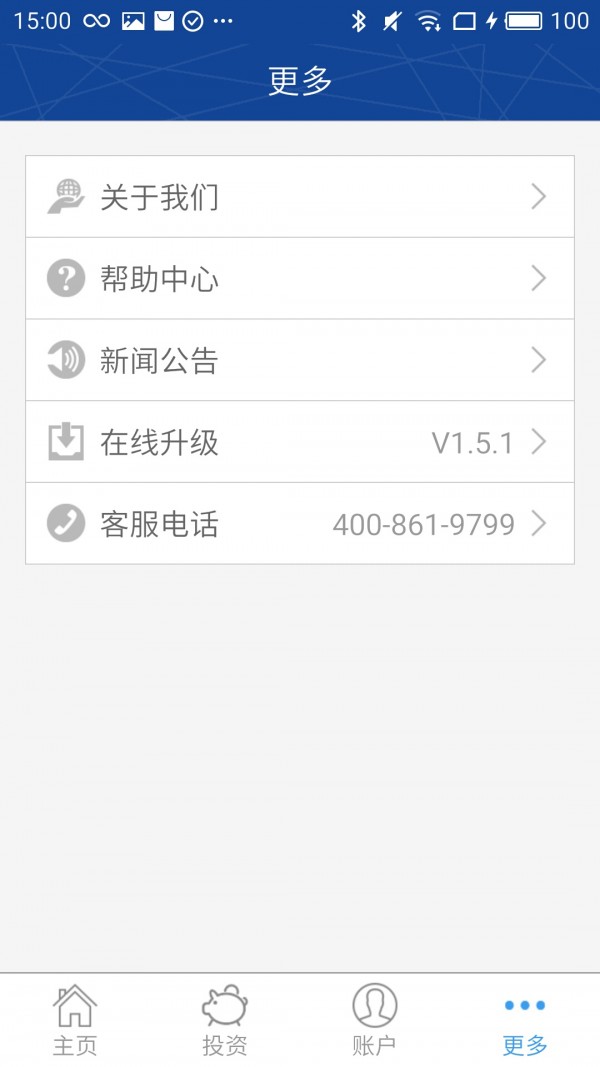The height and width of the screenshot is (1067, 600).
Task: Select the 更多 more tab
Action: click(x=525, y=1020)
